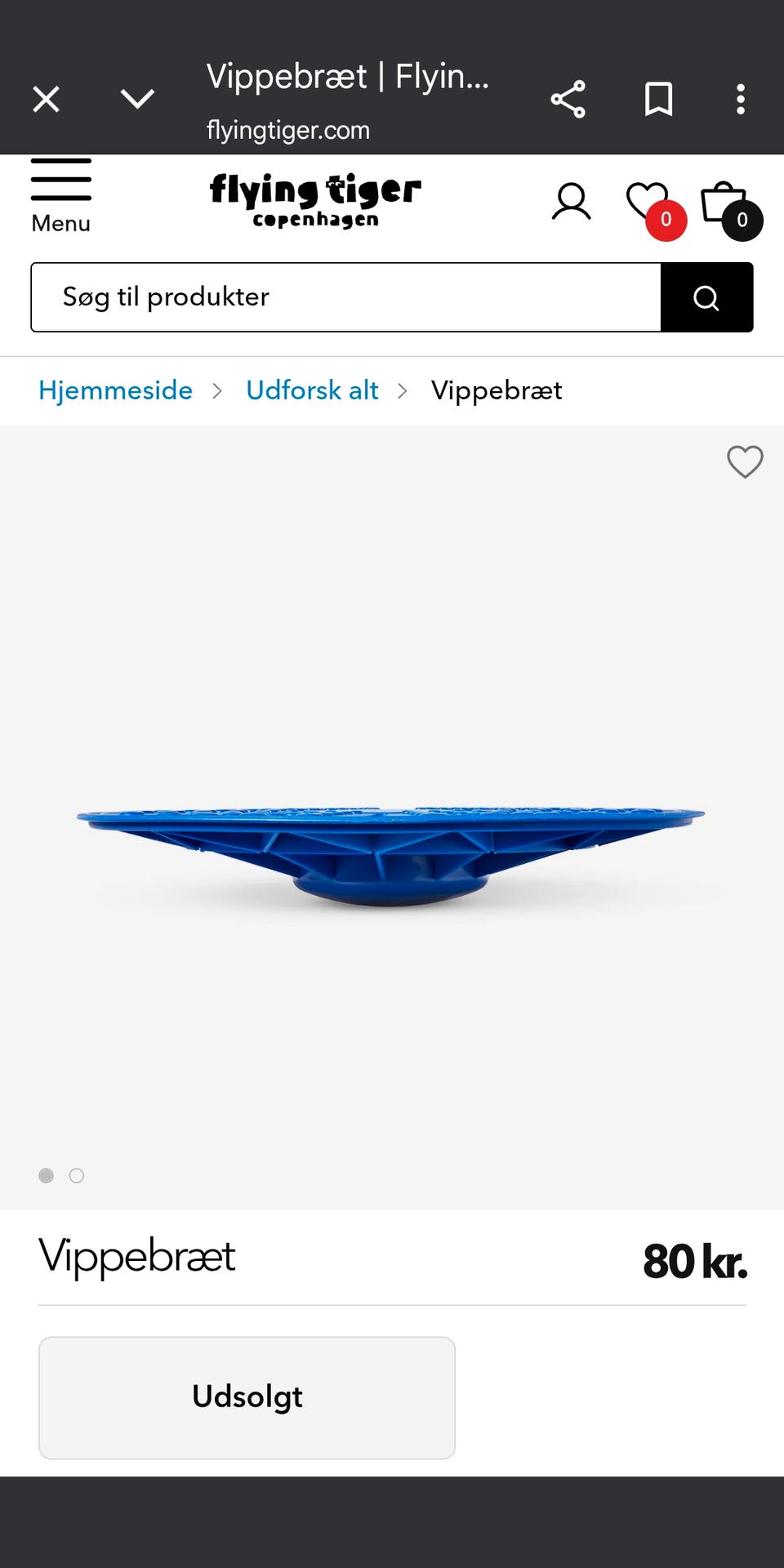This screenshot has width=784, height=1568.
Task: Open the account profile icon
Action: 571,203
